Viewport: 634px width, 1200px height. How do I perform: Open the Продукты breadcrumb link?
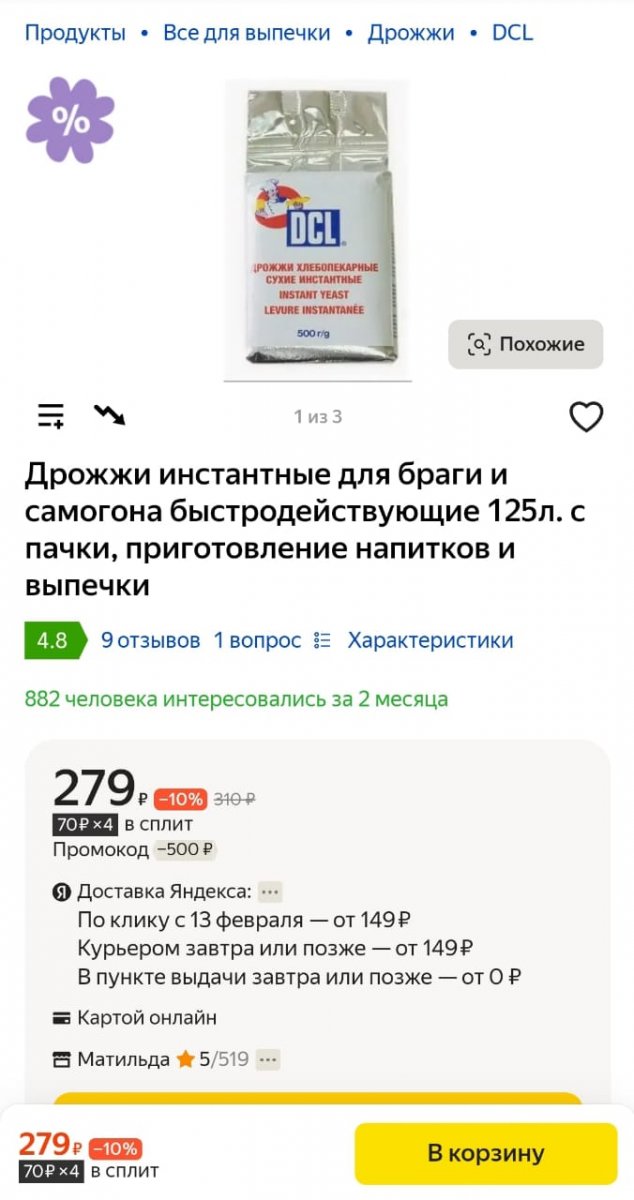(75, 33)
